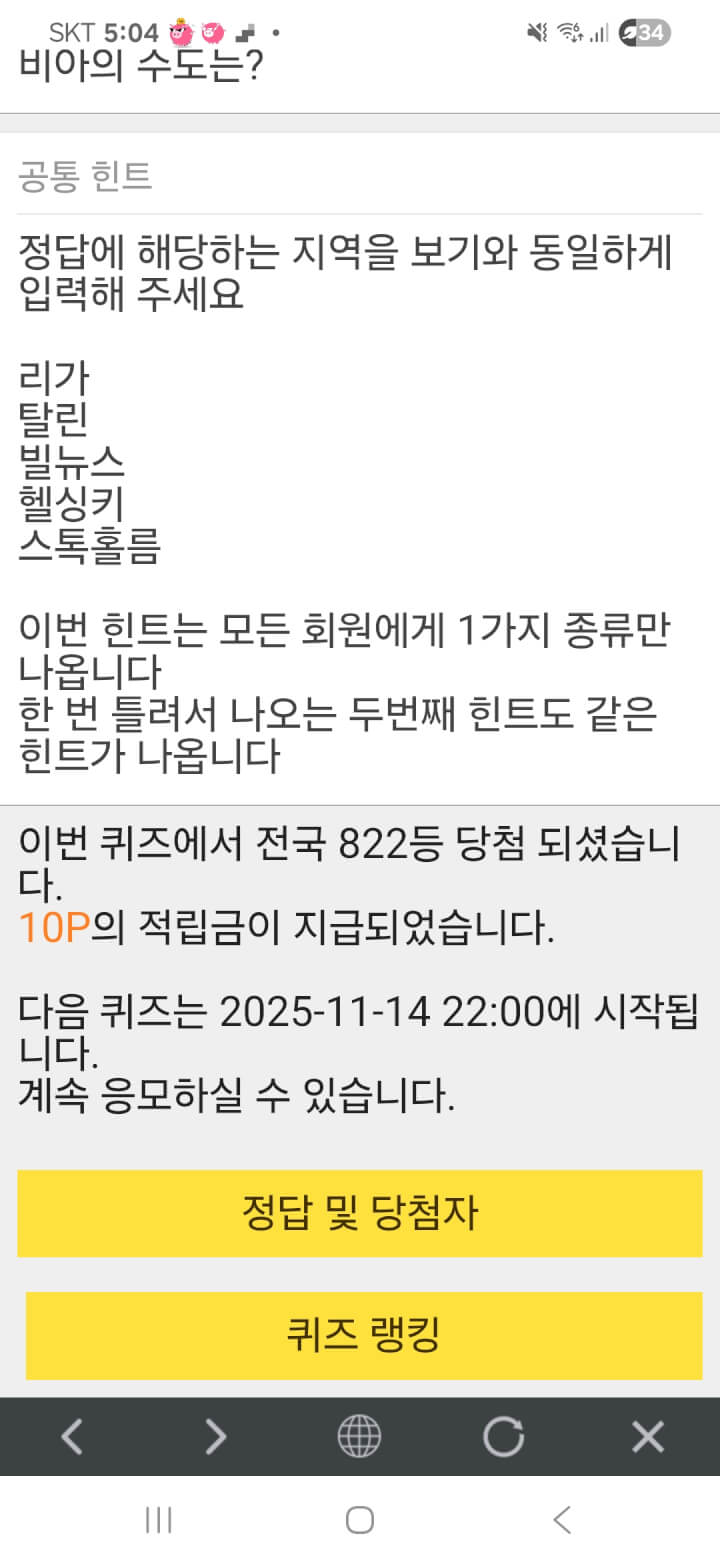Open the 정답 및 당첨자 results button
The width and height of the screenshot is (720, 1560).
click(x=360, y=1213)
